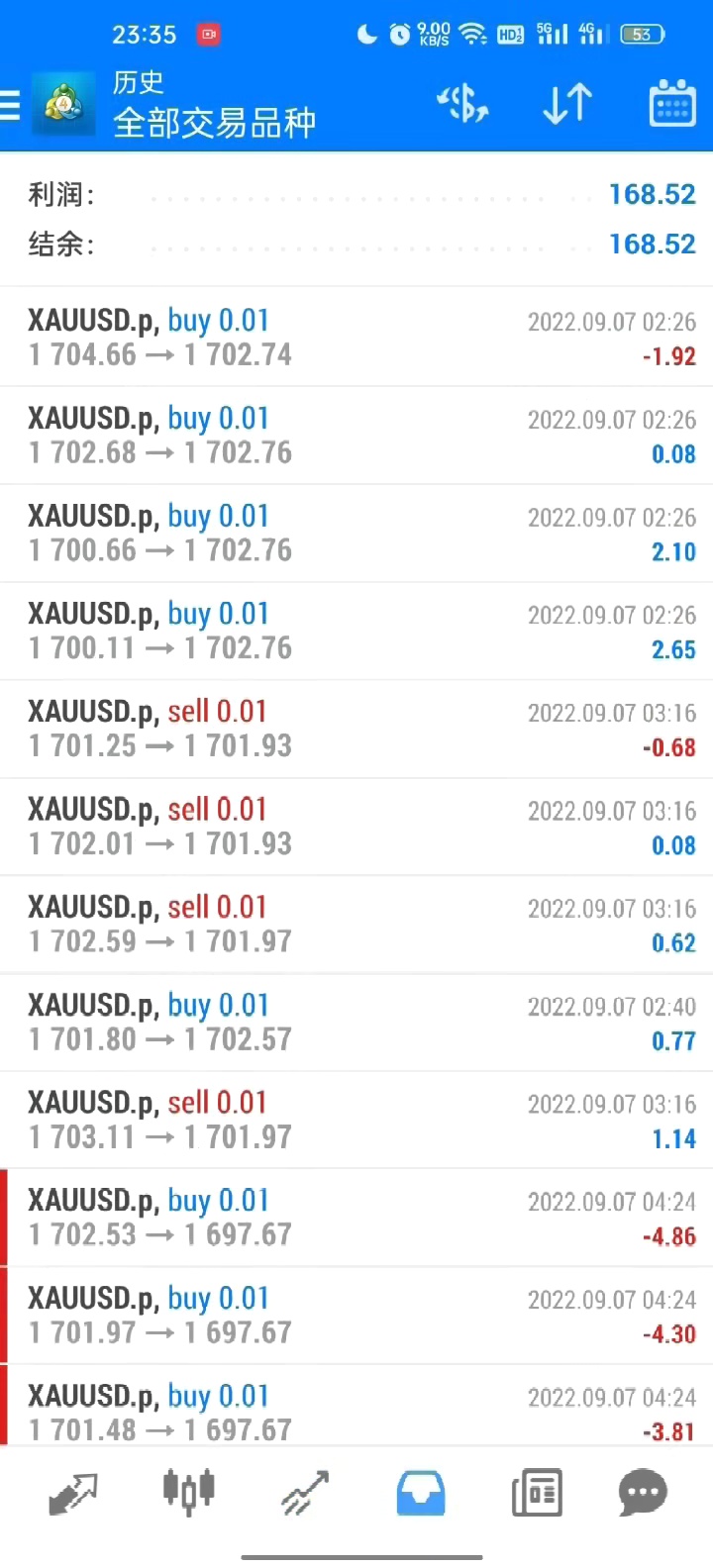
Task: Open the sell trade with -0.68 loss
Action: coord(356,729)
